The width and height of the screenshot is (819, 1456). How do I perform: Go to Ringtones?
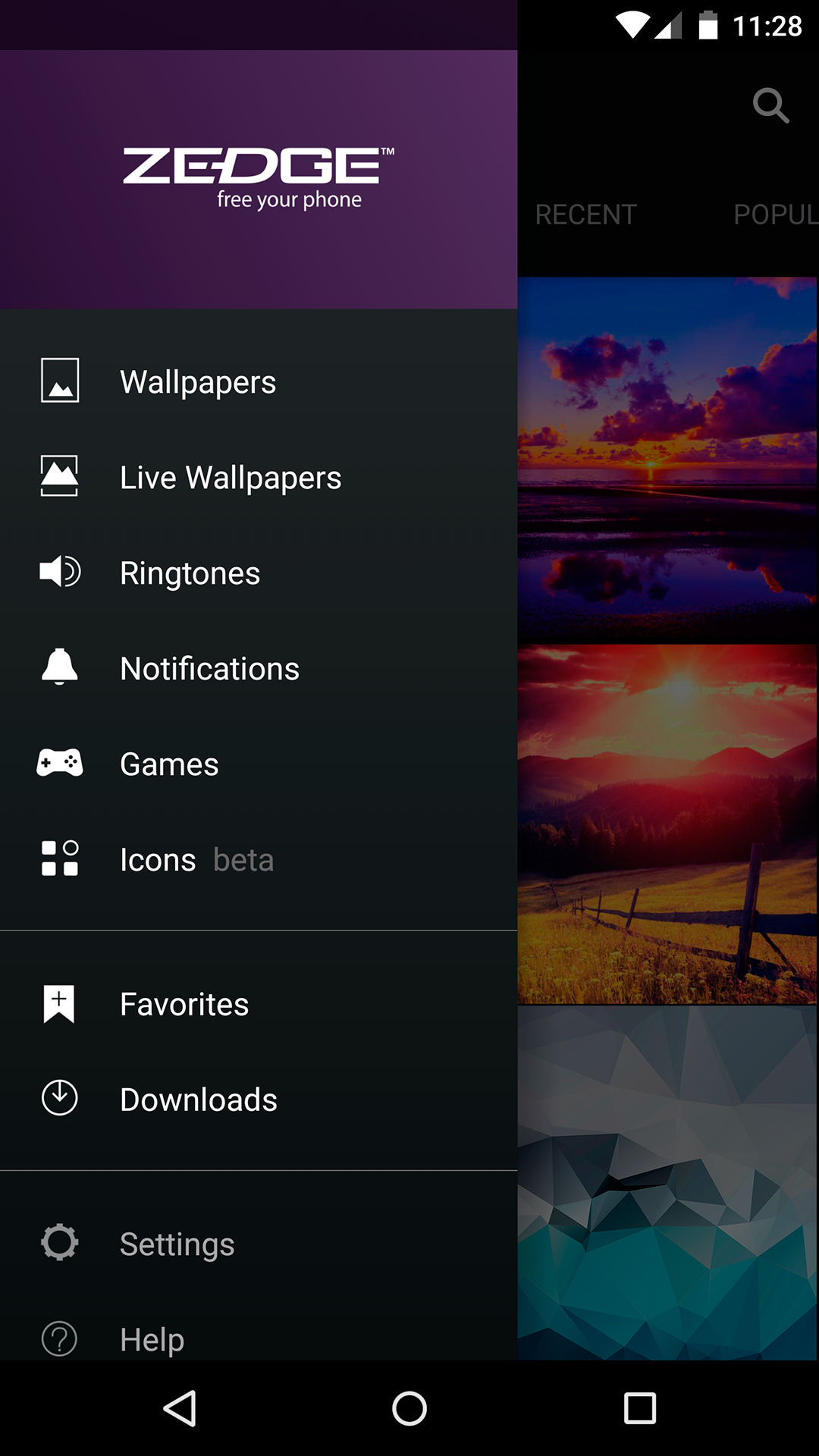click(259, 573)
